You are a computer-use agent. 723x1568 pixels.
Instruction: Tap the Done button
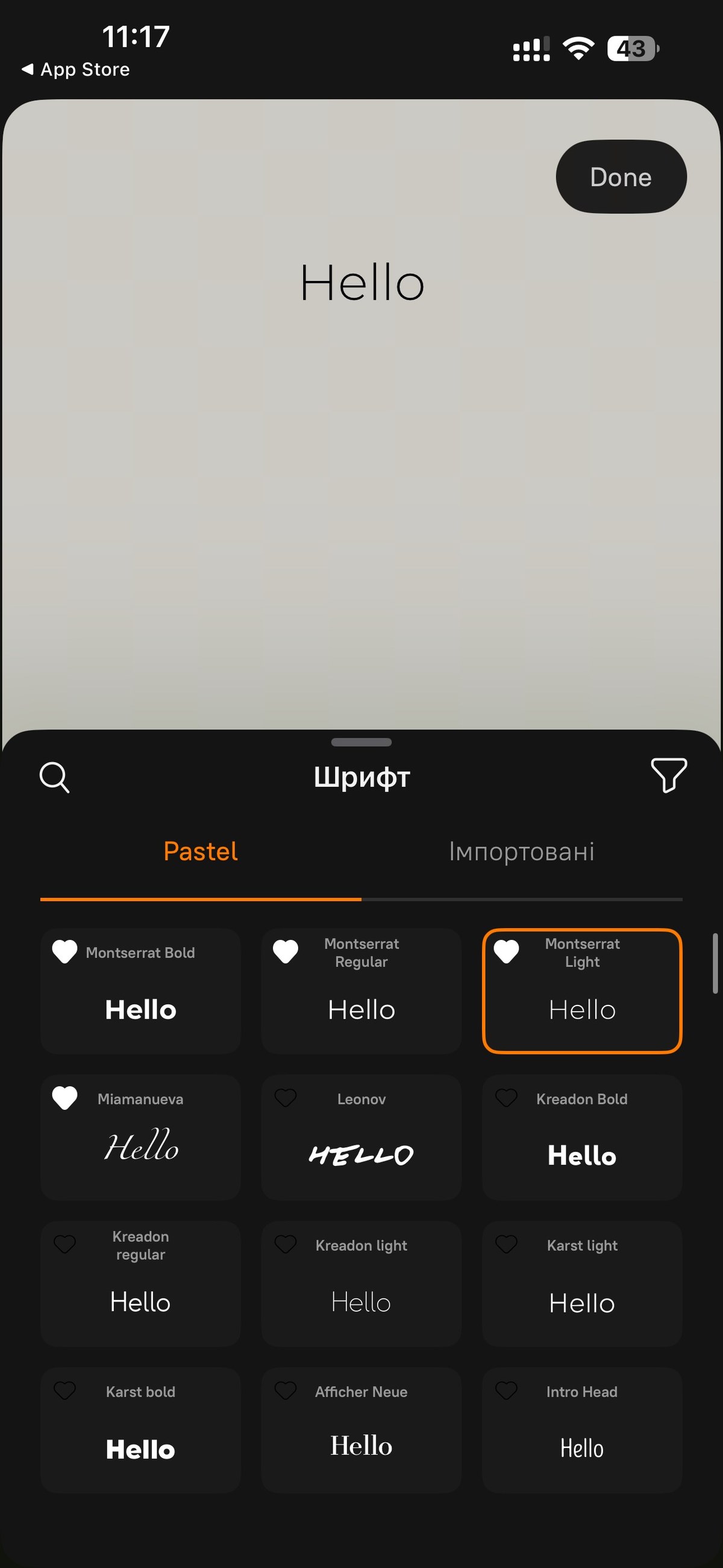(x=621, y=177)
